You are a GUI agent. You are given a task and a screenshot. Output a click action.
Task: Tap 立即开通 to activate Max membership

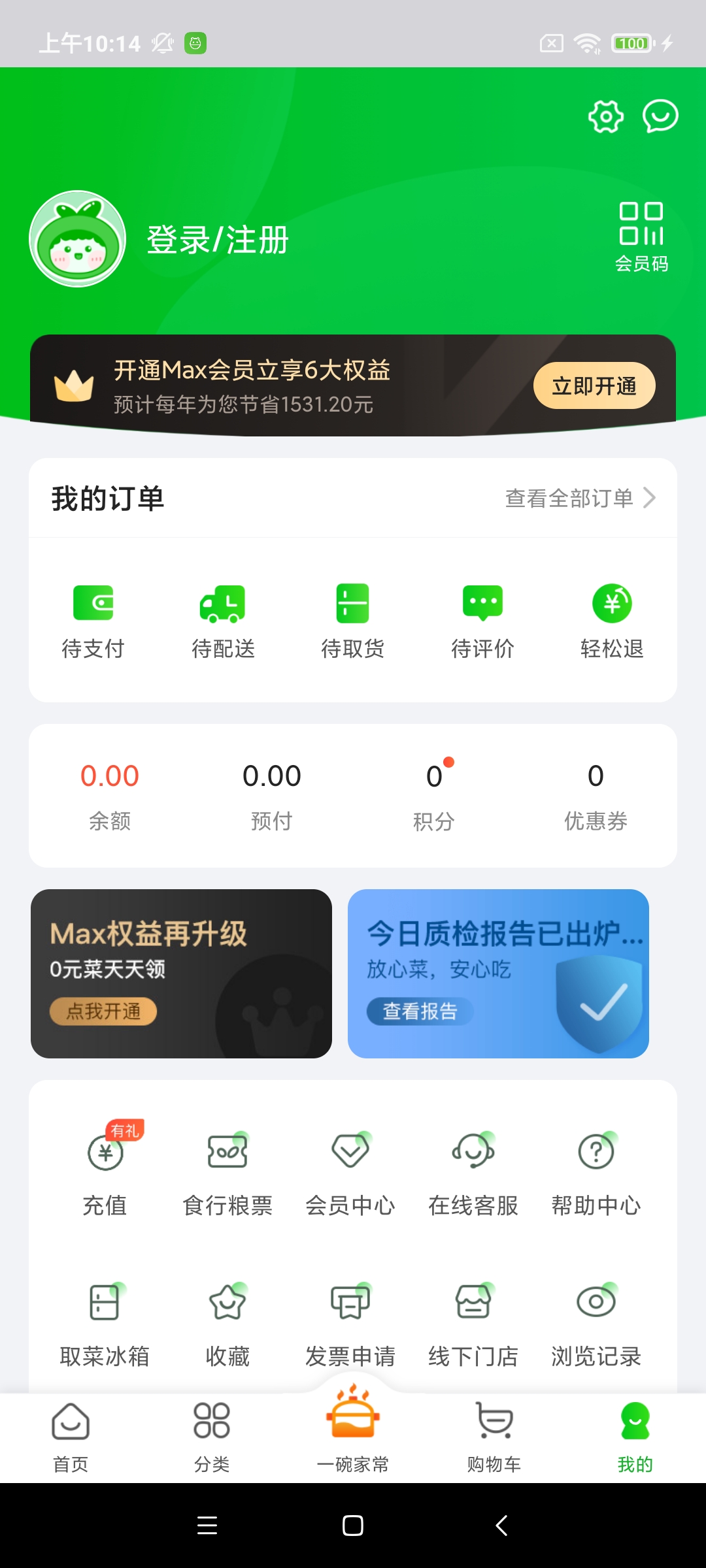click(x=594, y=385)
